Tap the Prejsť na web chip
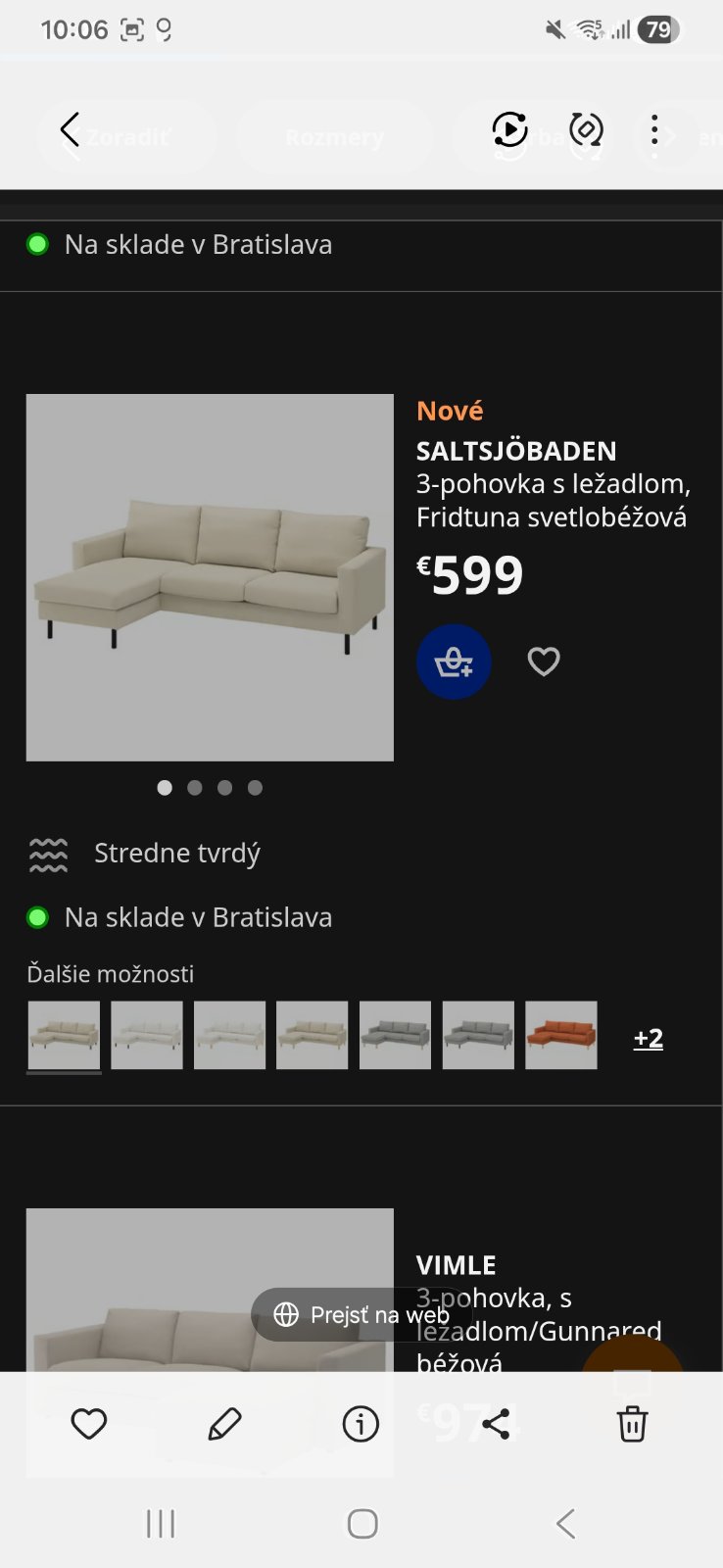The width and height of the screenshot is (723, 1568). 361,1314
